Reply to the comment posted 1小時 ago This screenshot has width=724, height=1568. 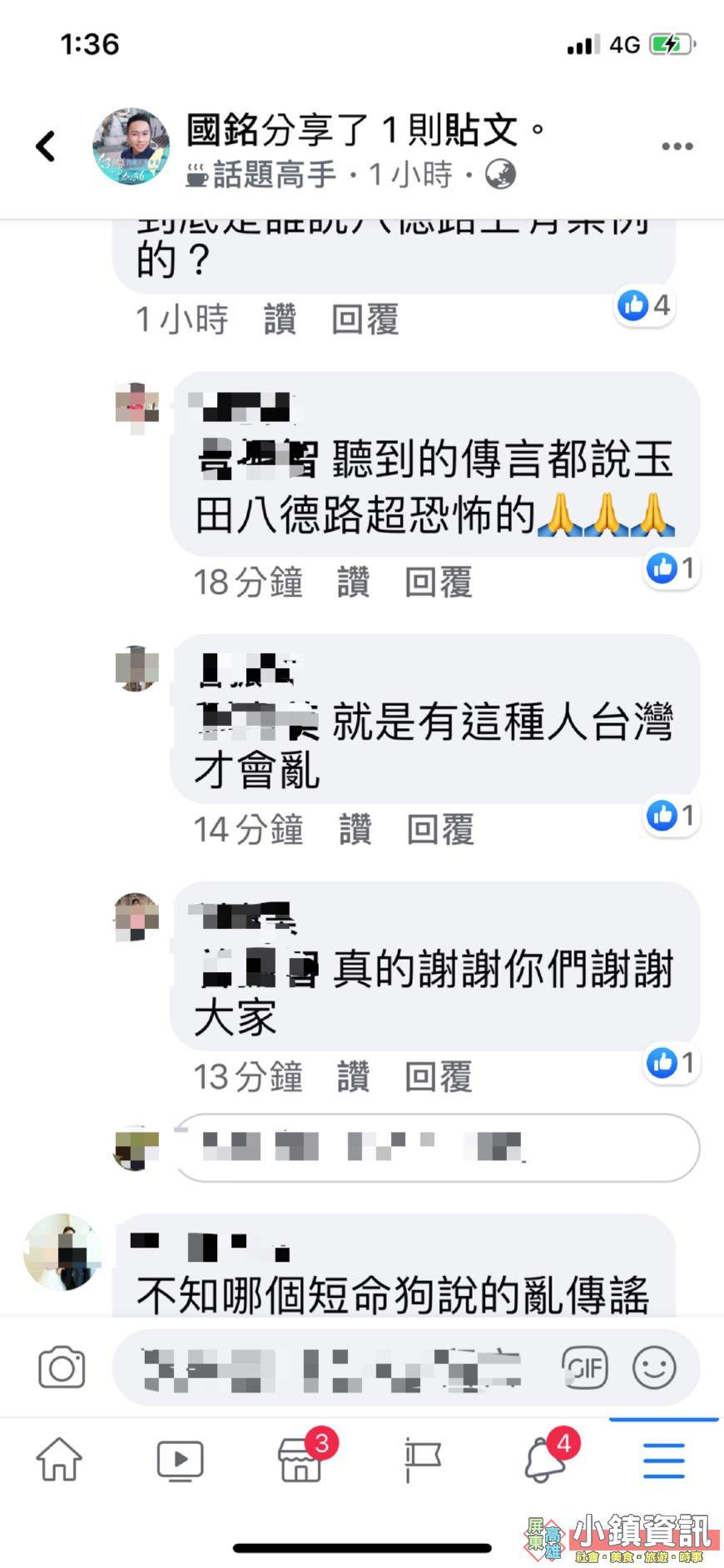365,320
